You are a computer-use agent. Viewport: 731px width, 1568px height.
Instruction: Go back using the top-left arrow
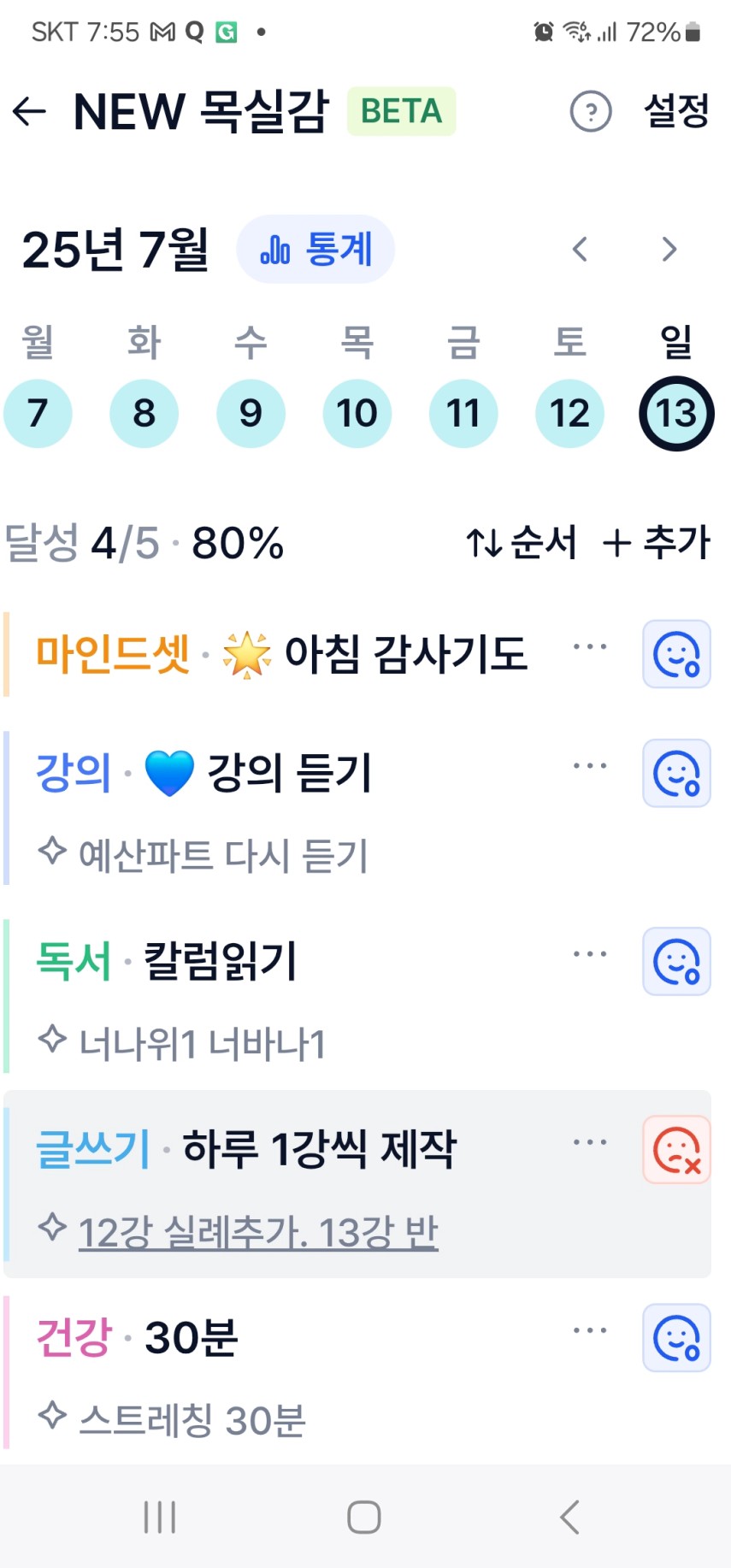click(29, 111)
